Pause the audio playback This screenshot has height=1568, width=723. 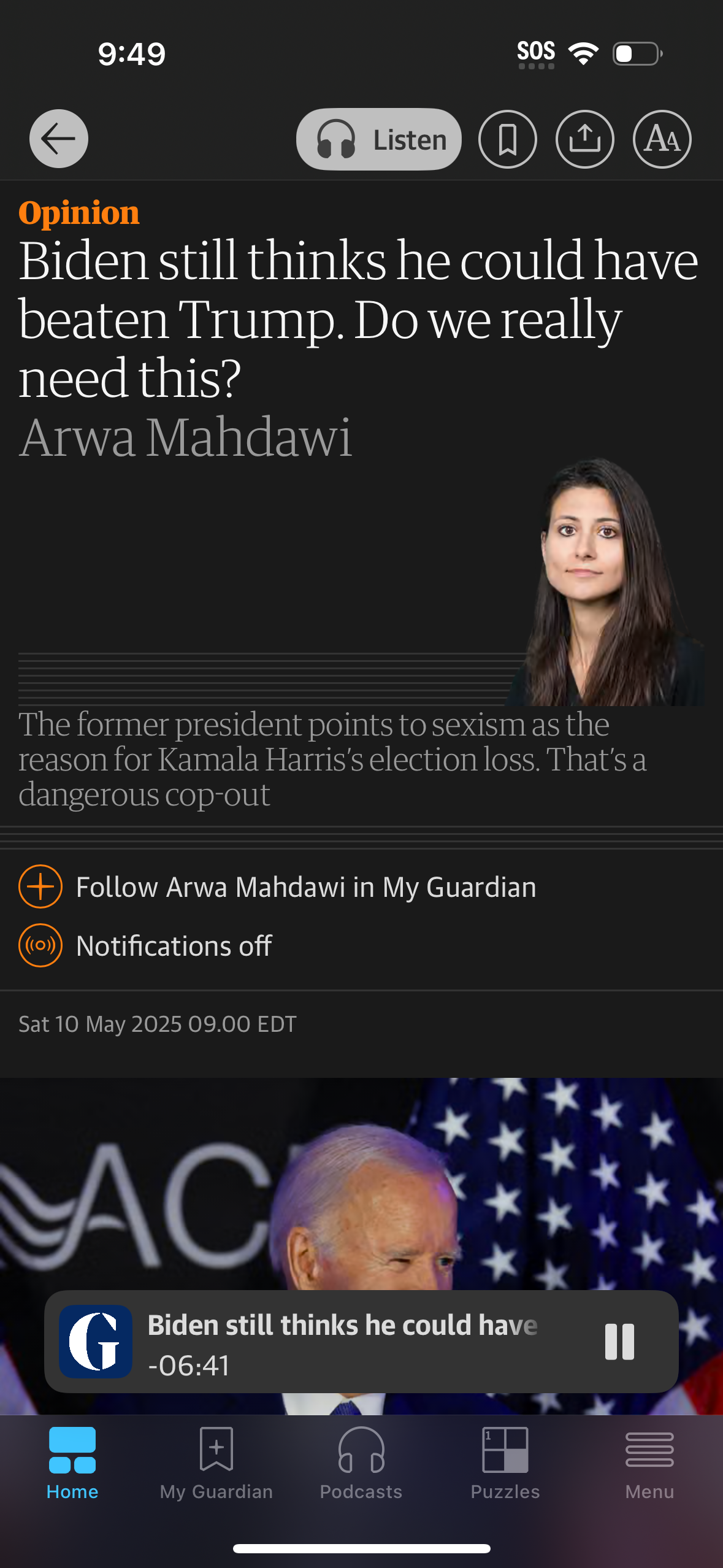619,1342
